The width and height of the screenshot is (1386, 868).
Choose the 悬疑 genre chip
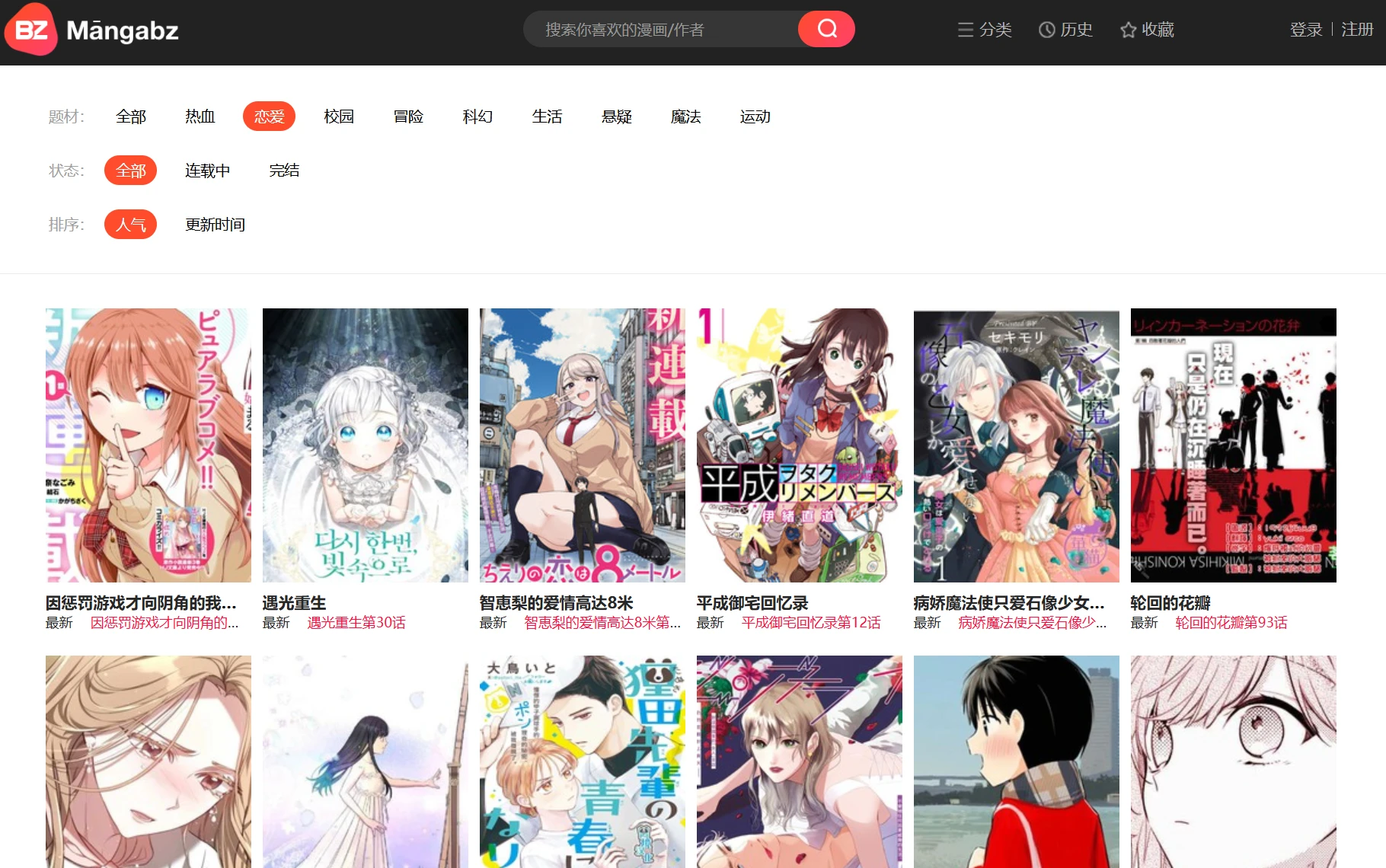tap(616, 116)
